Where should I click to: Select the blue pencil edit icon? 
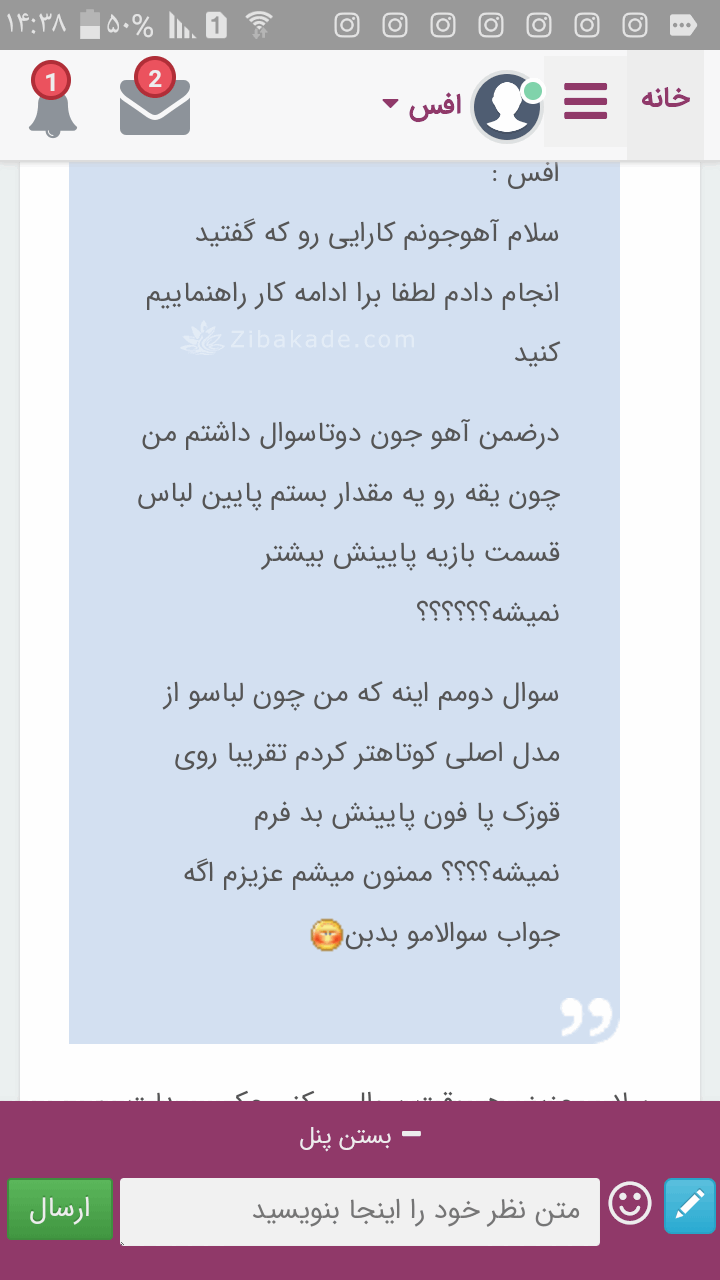[689, 1205]
